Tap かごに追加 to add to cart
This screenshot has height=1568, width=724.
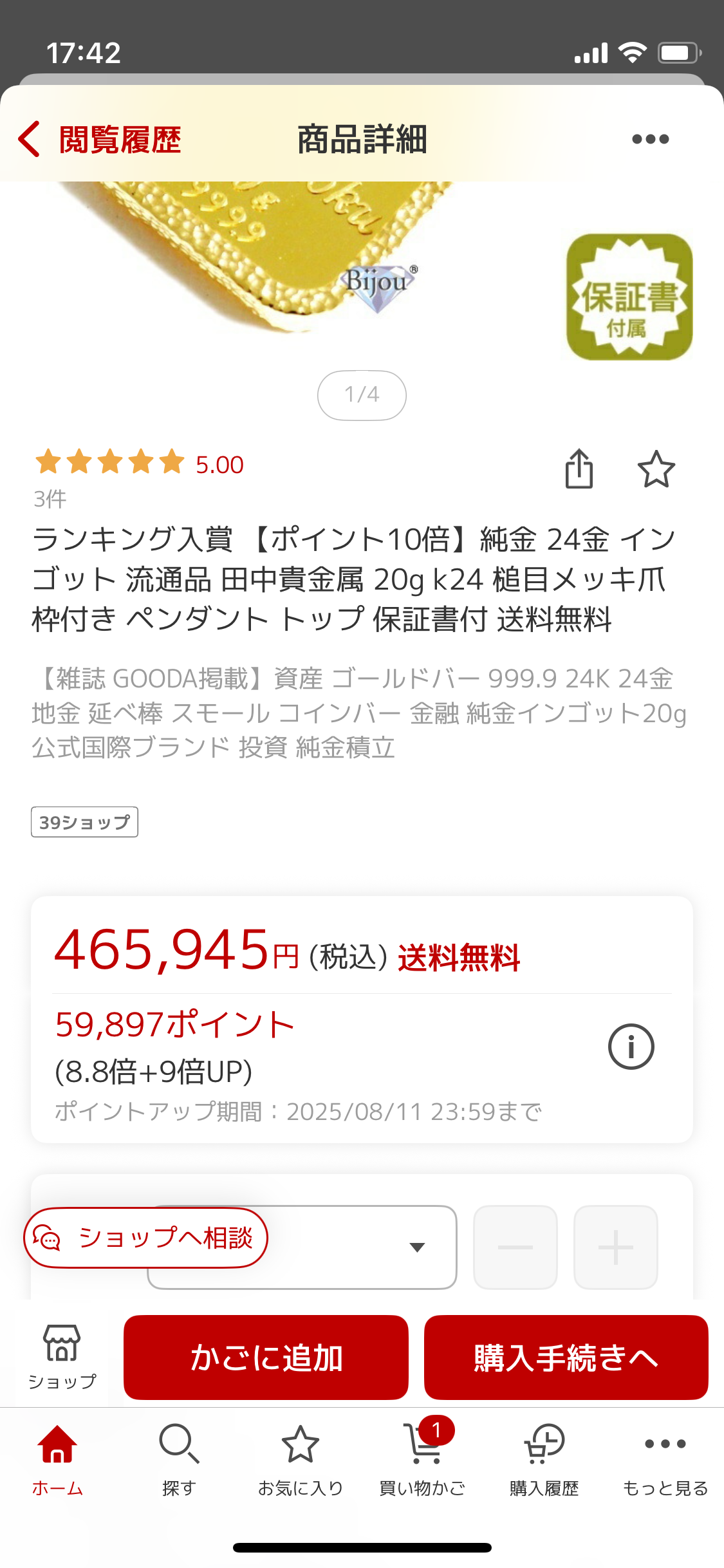coord(266,1357)
